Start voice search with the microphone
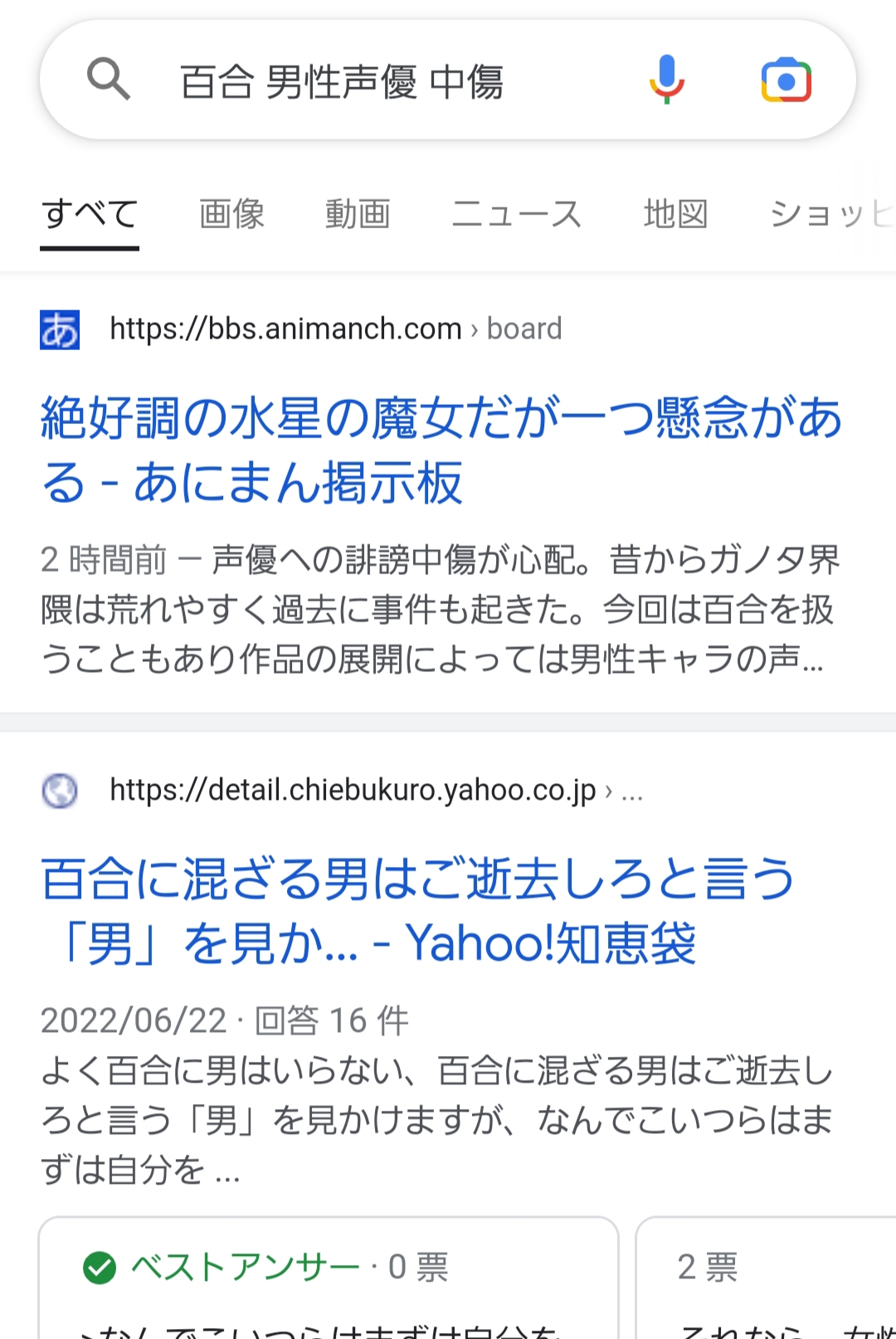896x1339 pixels. pyautogui.click(x=666, y=80)
